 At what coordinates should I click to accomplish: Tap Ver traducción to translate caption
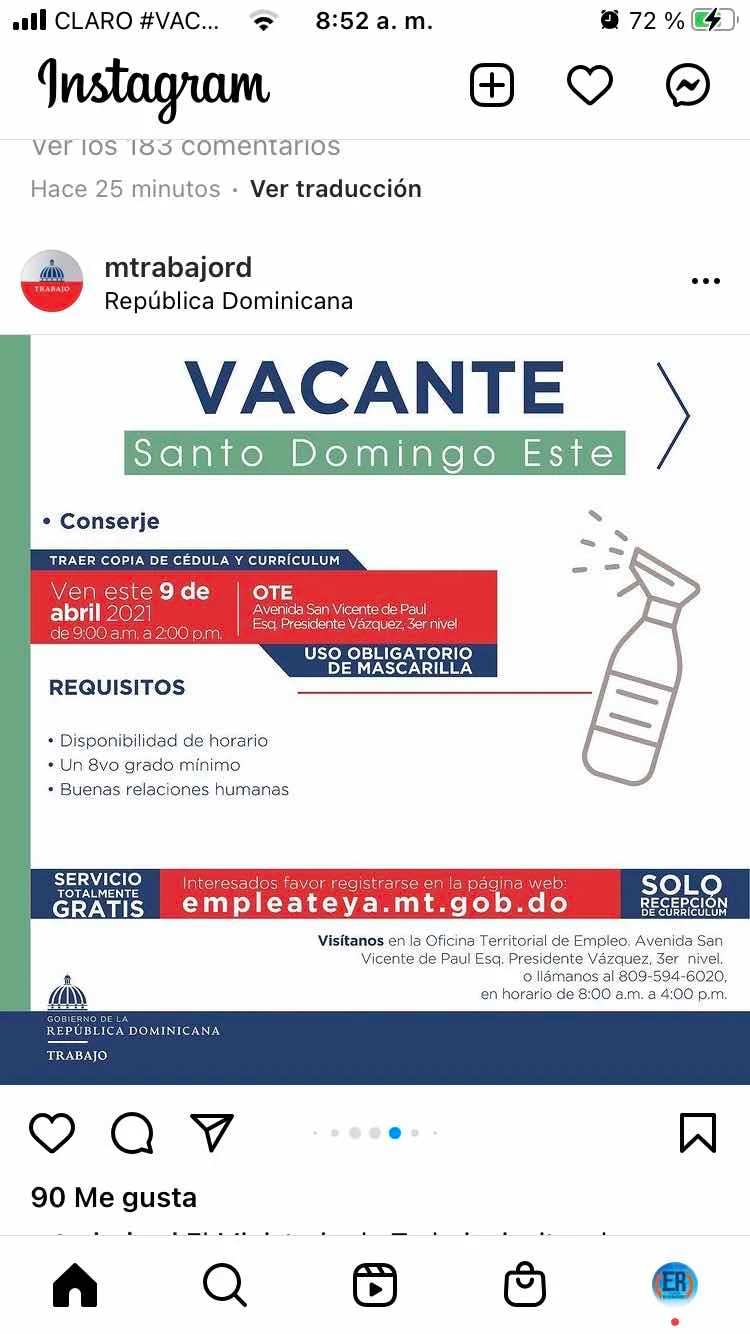click(x=336, y=189)
